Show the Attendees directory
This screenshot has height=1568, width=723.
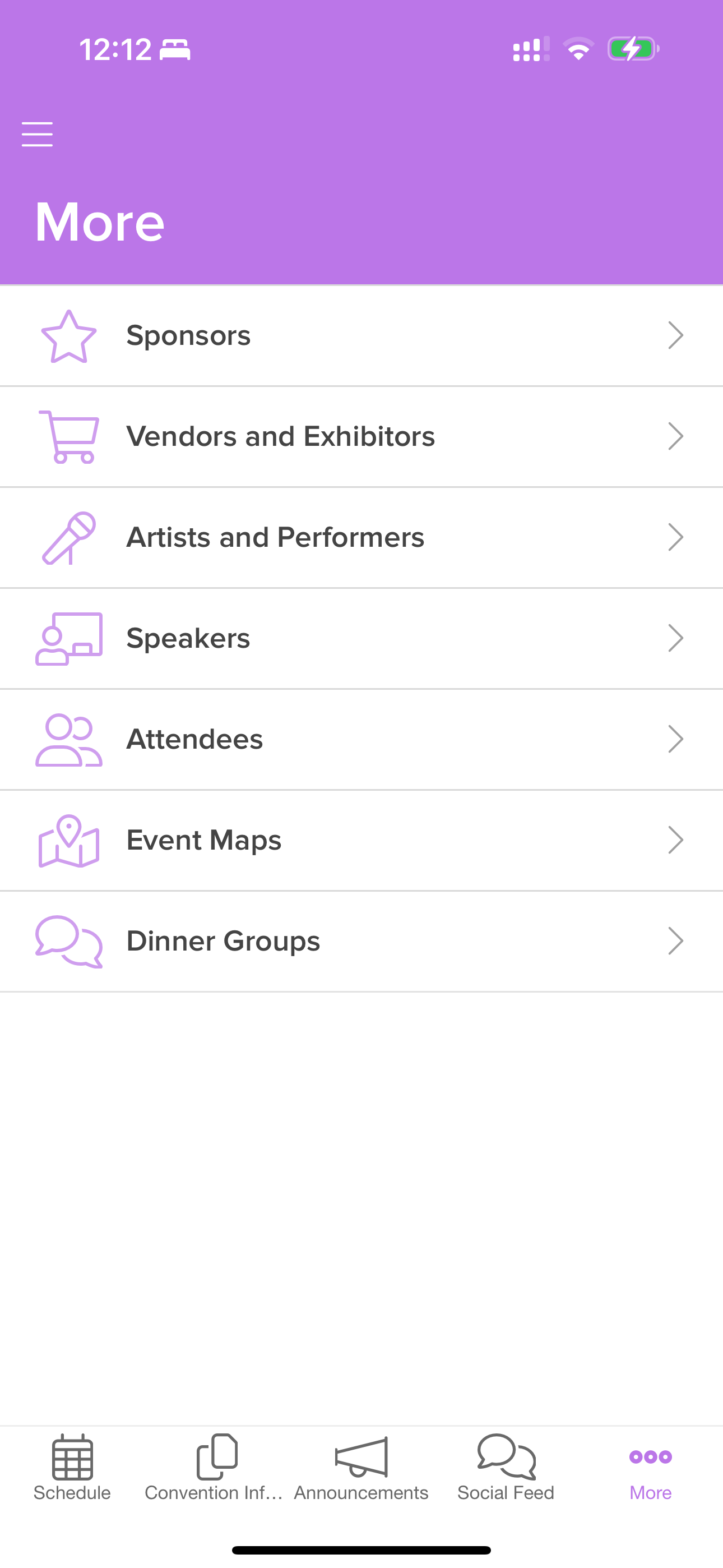coord(361,740)
